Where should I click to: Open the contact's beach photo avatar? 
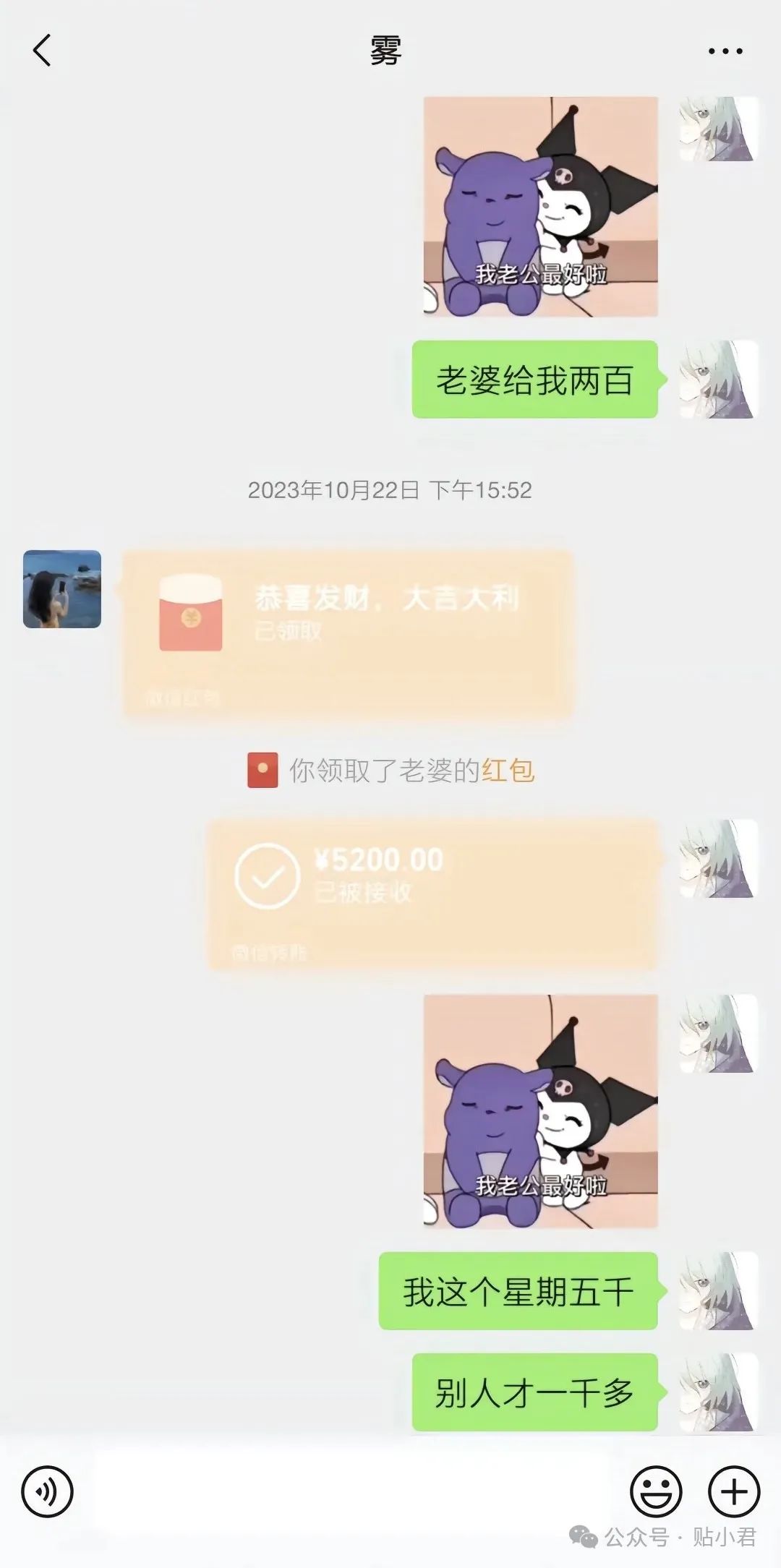pos(62,589)
